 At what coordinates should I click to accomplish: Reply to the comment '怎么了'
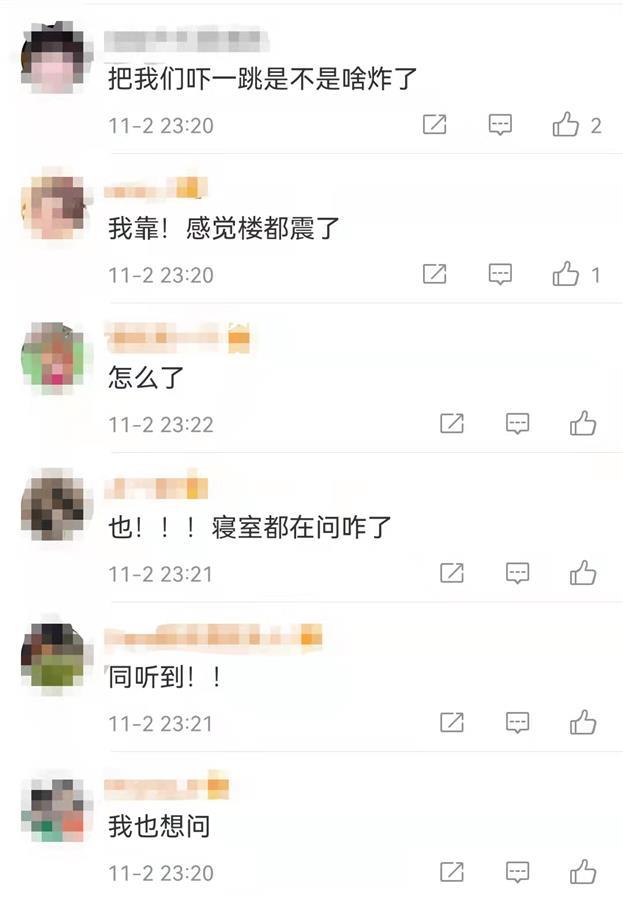[x=517, y=424]
